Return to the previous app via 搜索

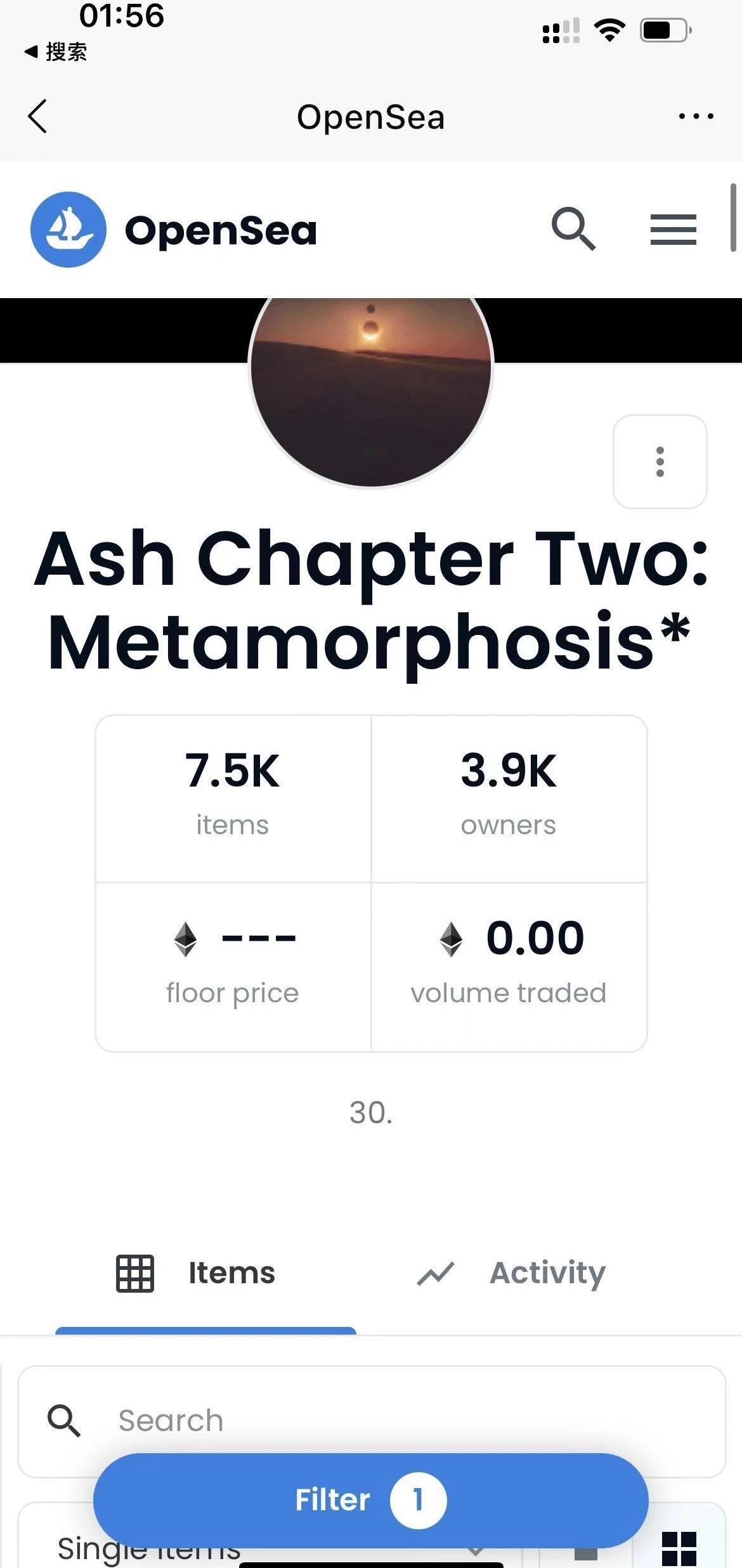[56, 52]
